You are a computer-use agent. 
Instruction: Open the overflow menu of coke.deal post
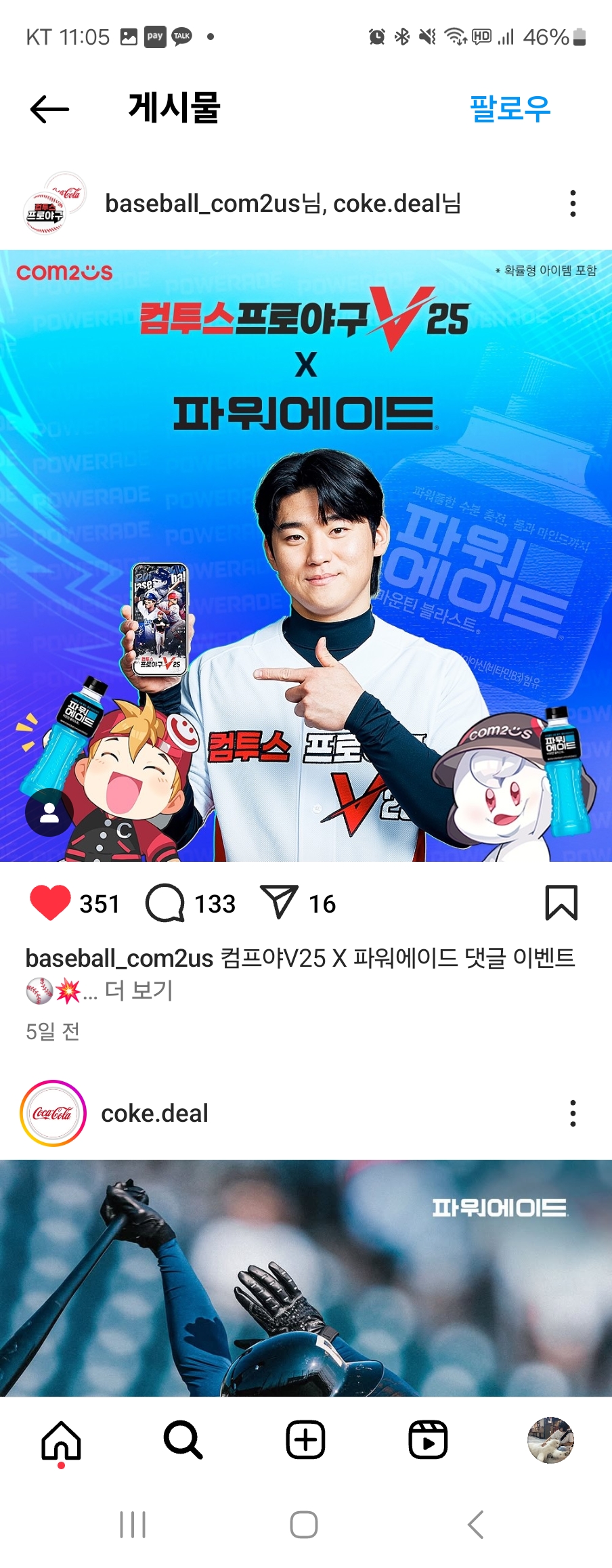point(573,1113)
